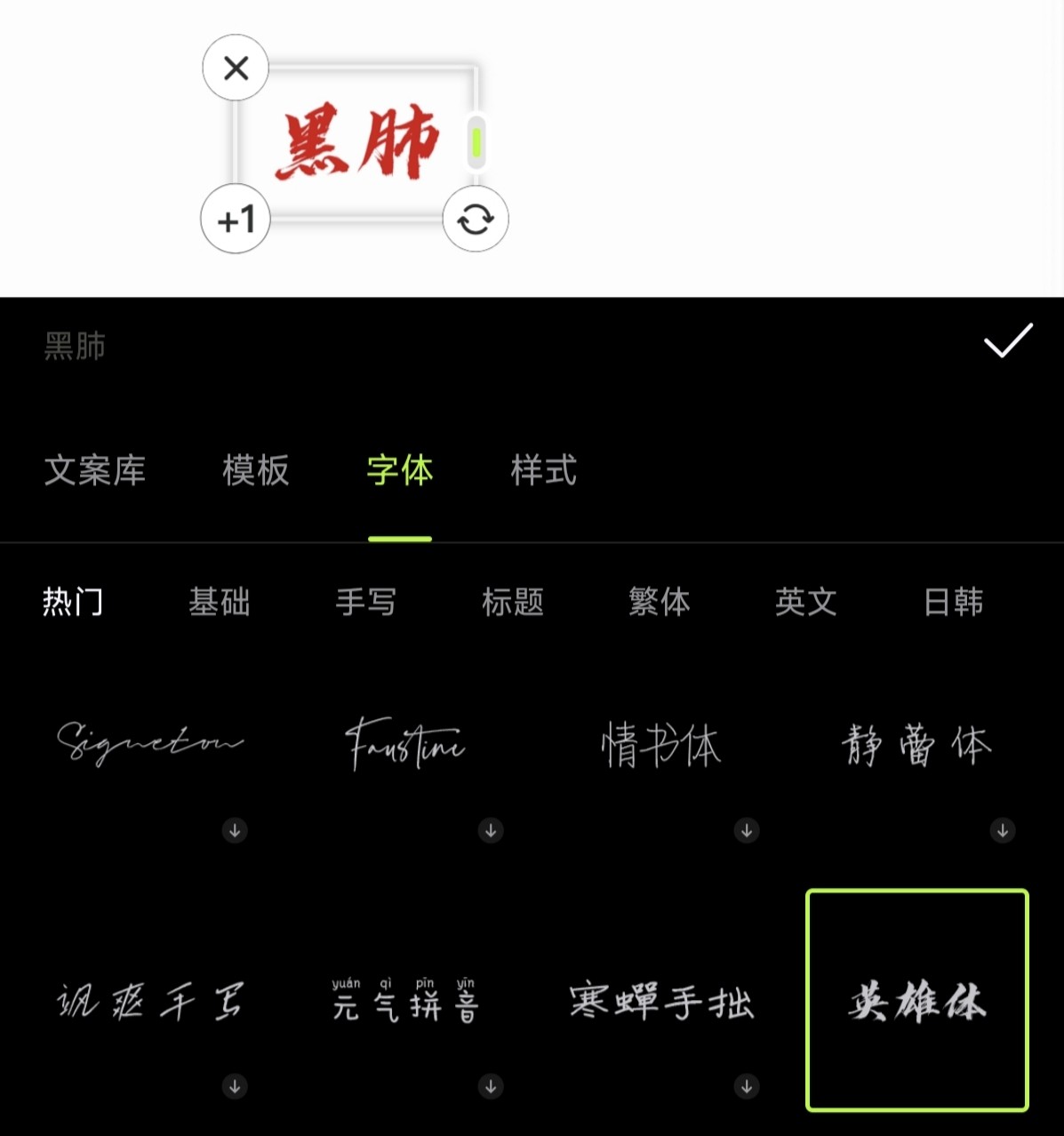Screen dimensions: 1064x1136
Task: Switch to the 文案库 tab
Action: (x=95, y=470)
